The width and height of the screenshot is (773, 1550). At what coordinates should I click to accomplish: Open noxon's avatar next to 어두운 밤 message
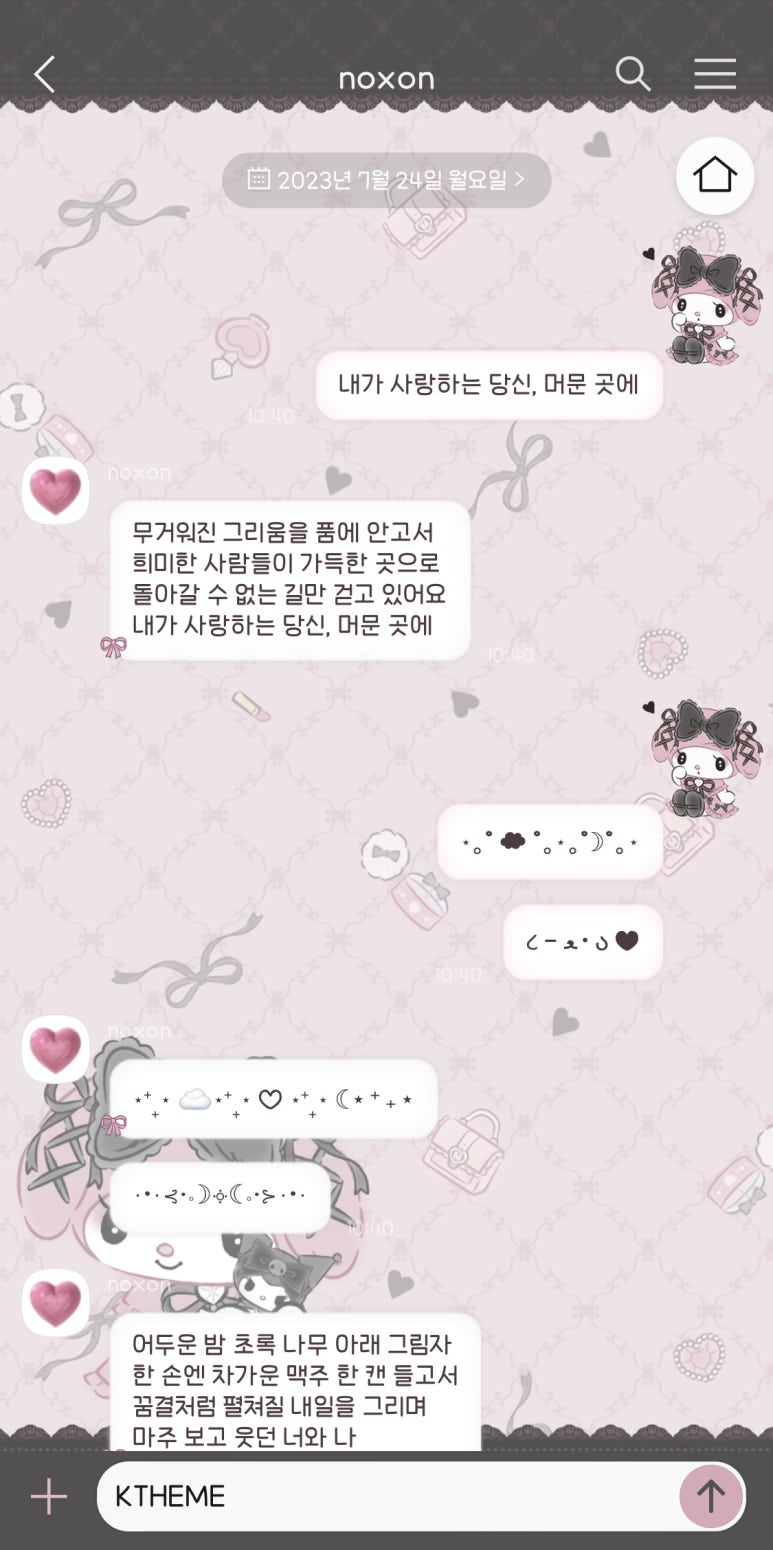tap(56, 1303)
